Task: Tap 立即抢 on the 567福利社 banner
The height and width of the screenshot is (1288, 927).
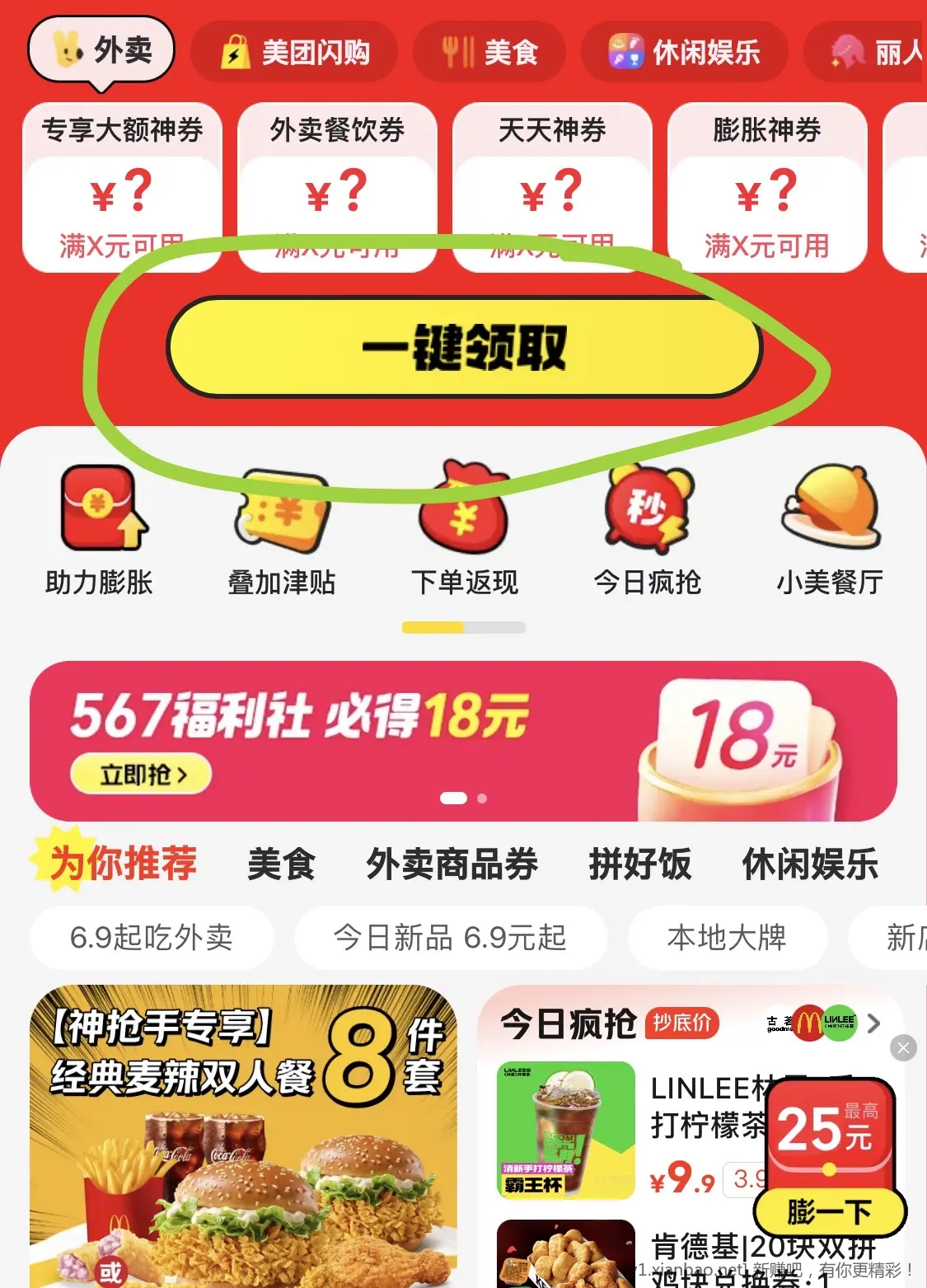Action: (141, 775)
